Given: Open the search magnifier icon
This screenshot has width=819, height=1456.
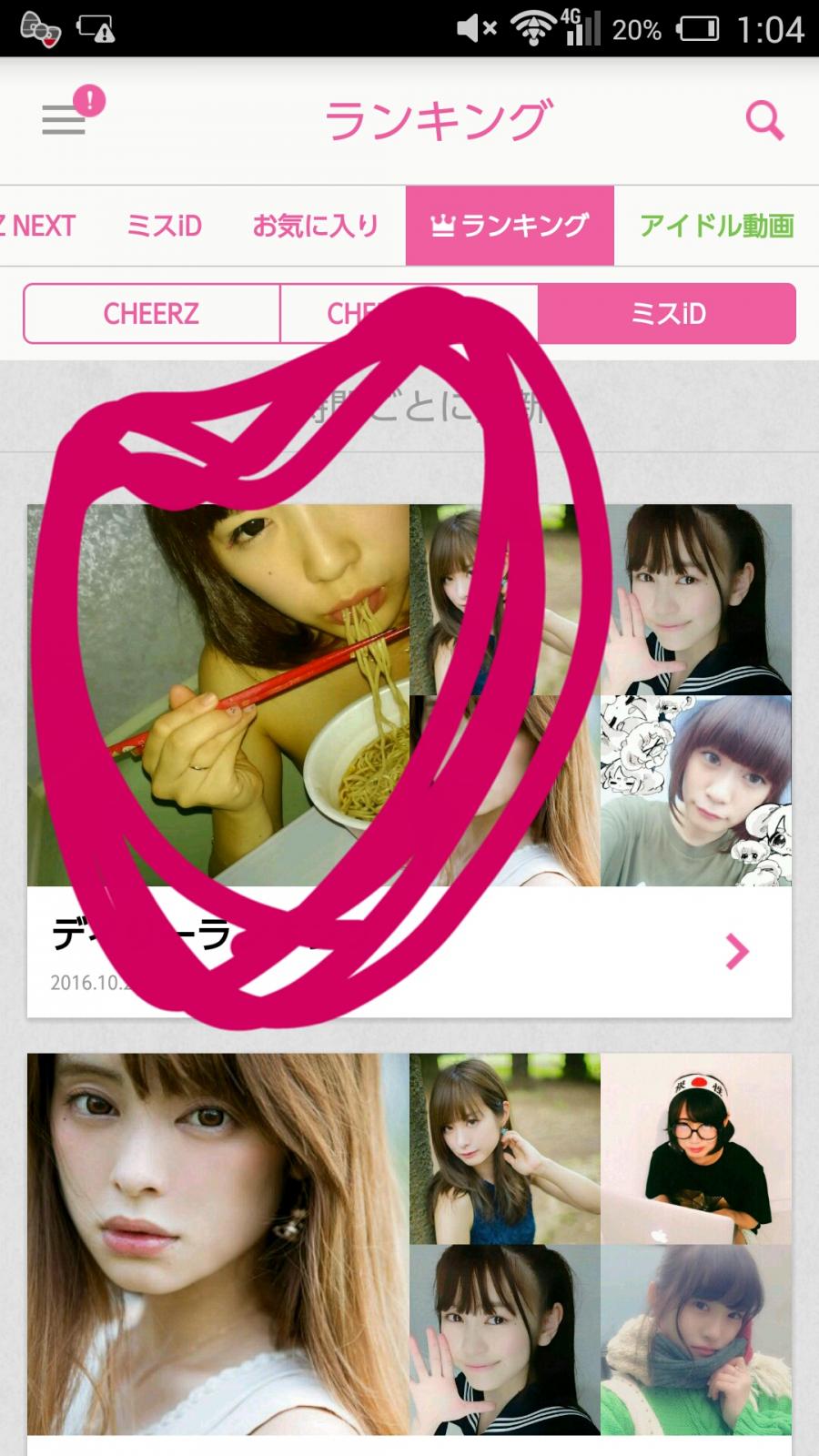Looking at the screenshot, I should coord(764,119).
